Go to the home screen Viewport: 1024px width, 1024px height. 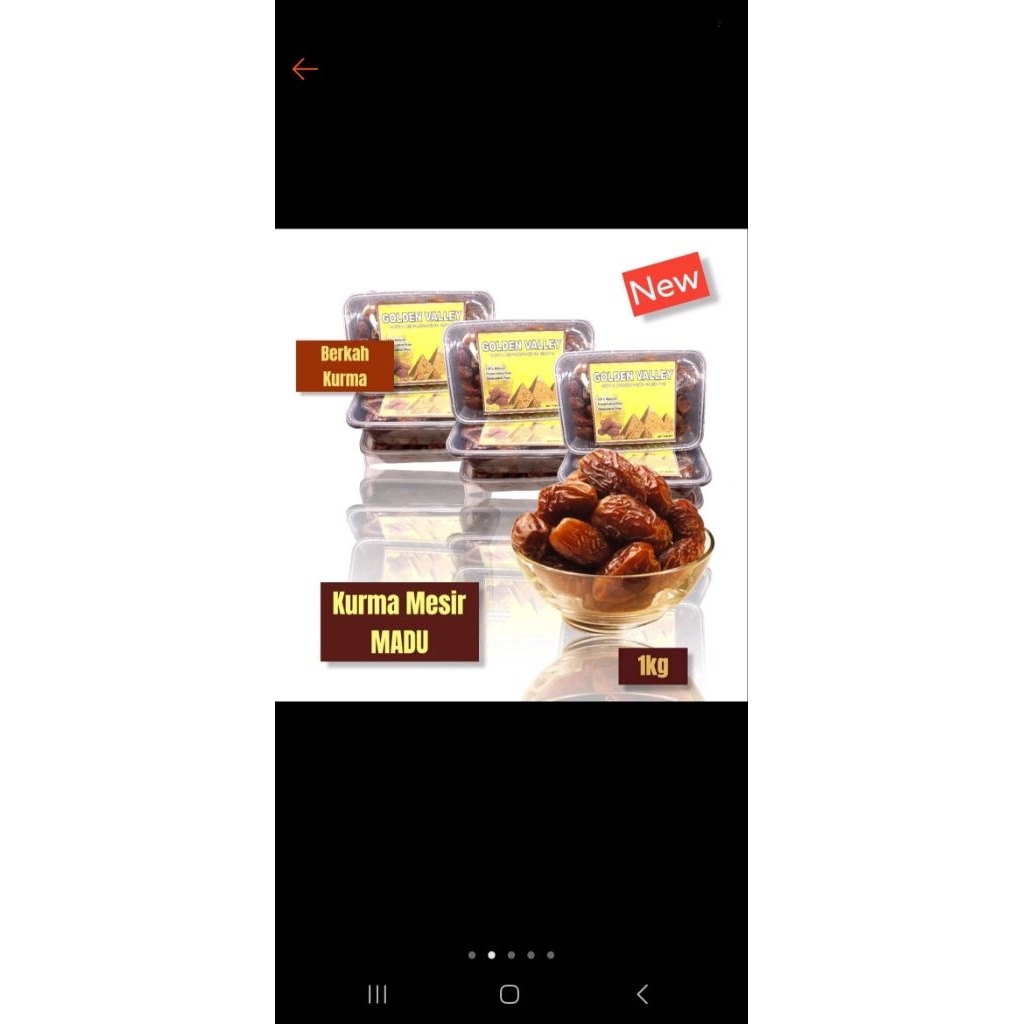(509, 994)
